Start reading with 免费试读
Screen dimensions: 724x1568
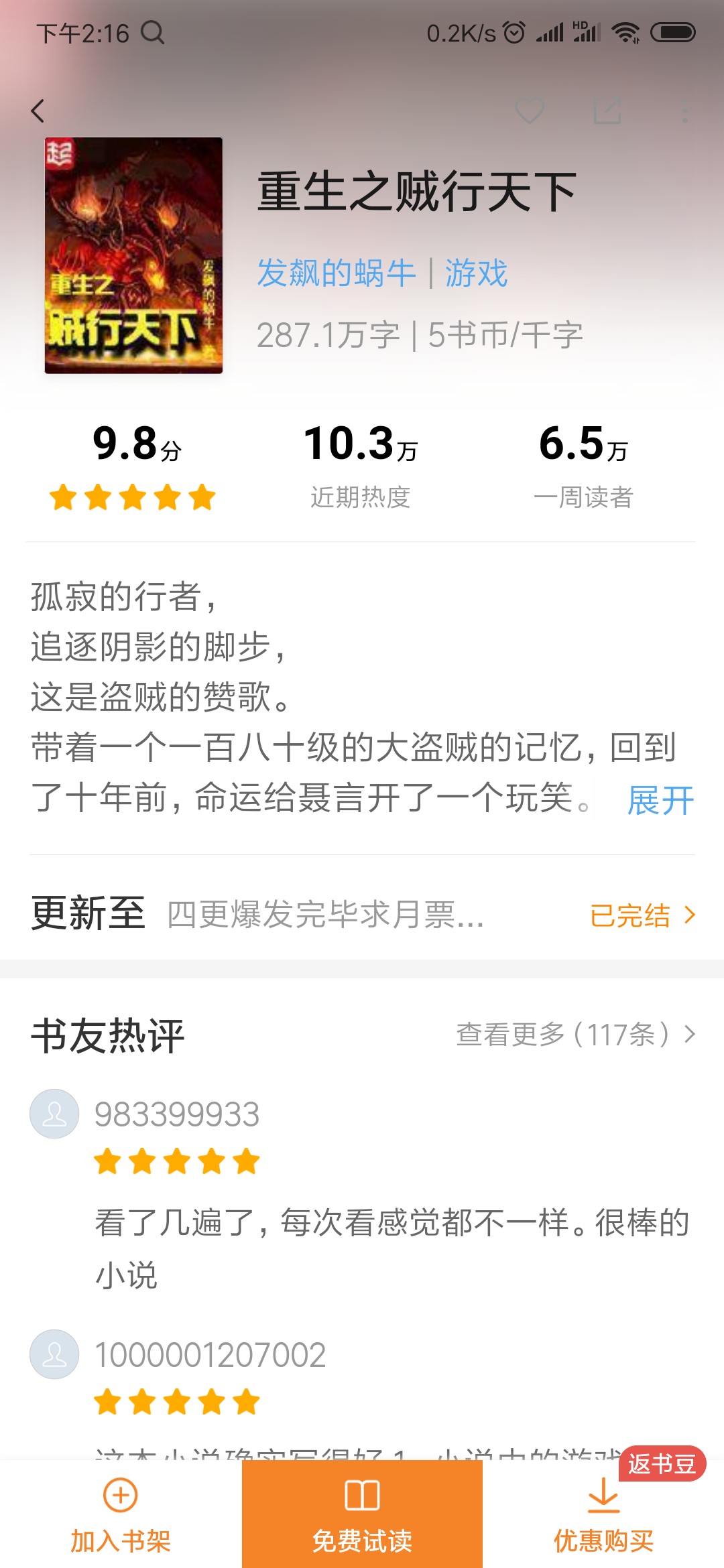pos(362,1514)
